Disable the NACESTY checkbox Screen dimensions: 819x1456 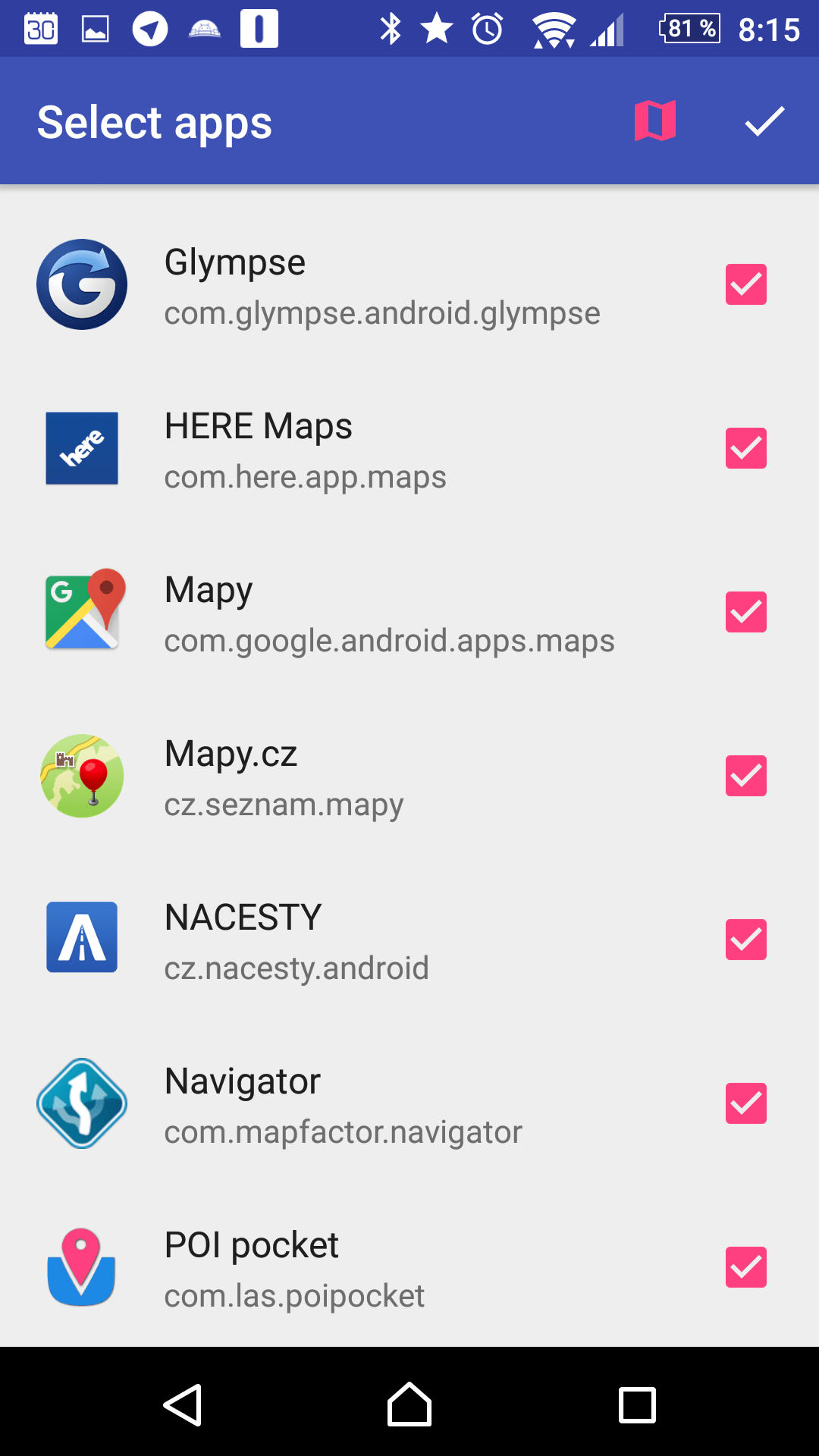click(746, 940)
